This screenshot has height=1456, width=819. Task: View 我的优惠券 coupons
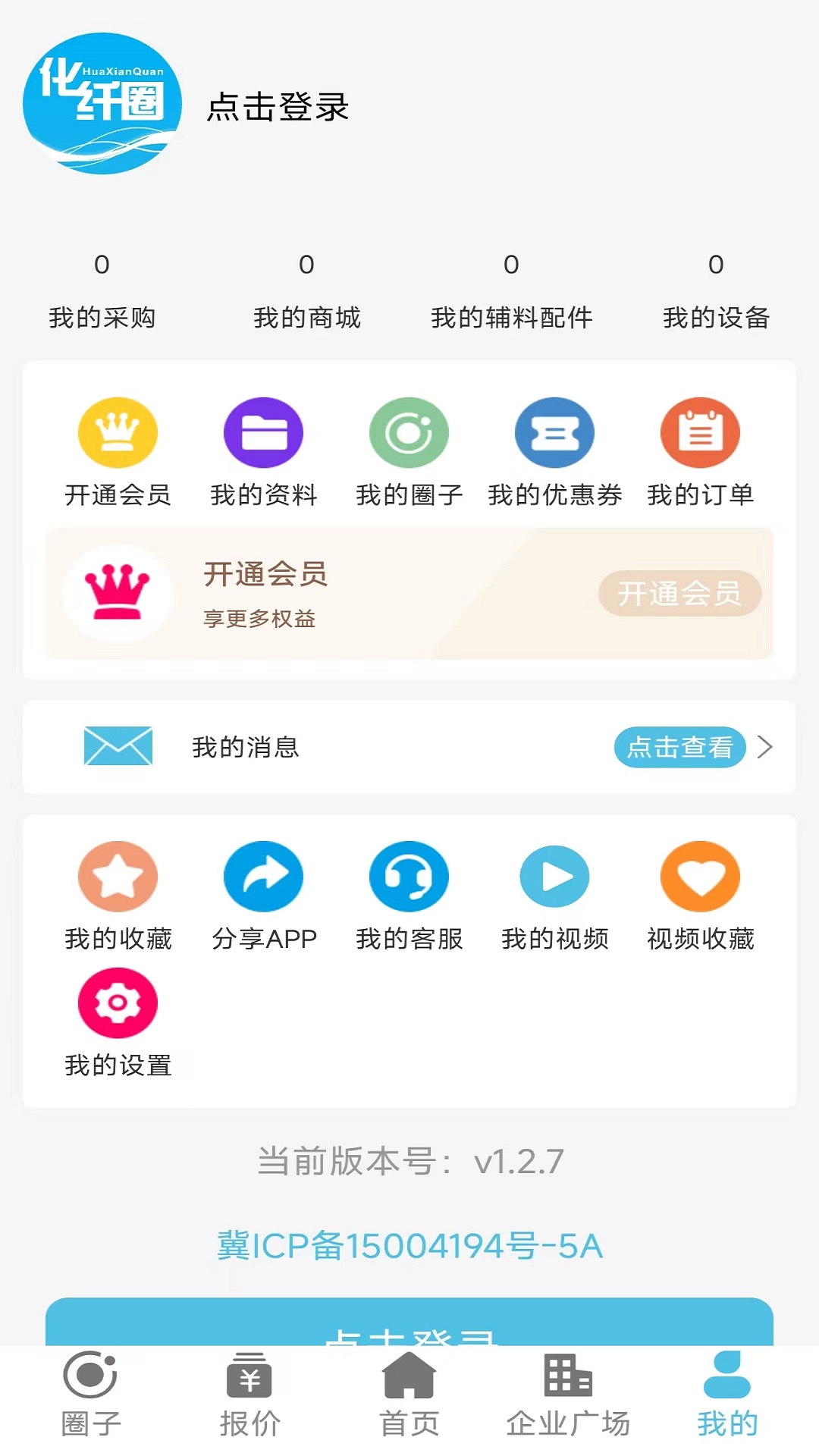click(x=554, y=452)
